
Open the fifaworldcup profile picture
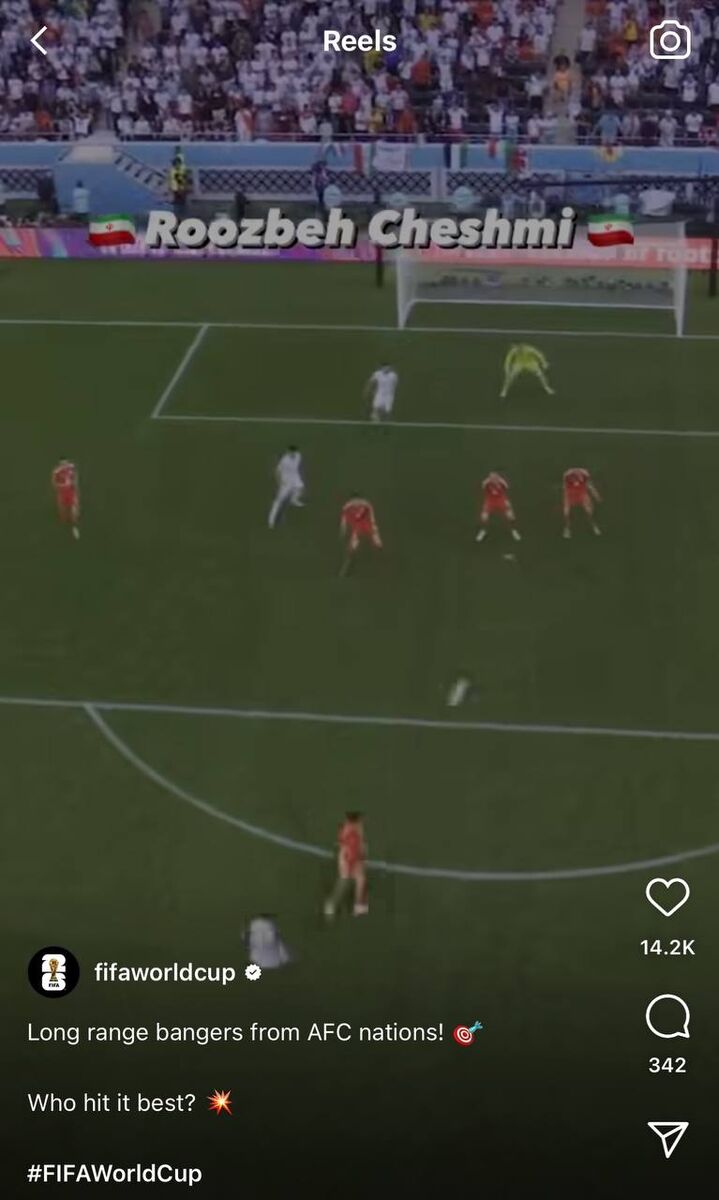53,972
